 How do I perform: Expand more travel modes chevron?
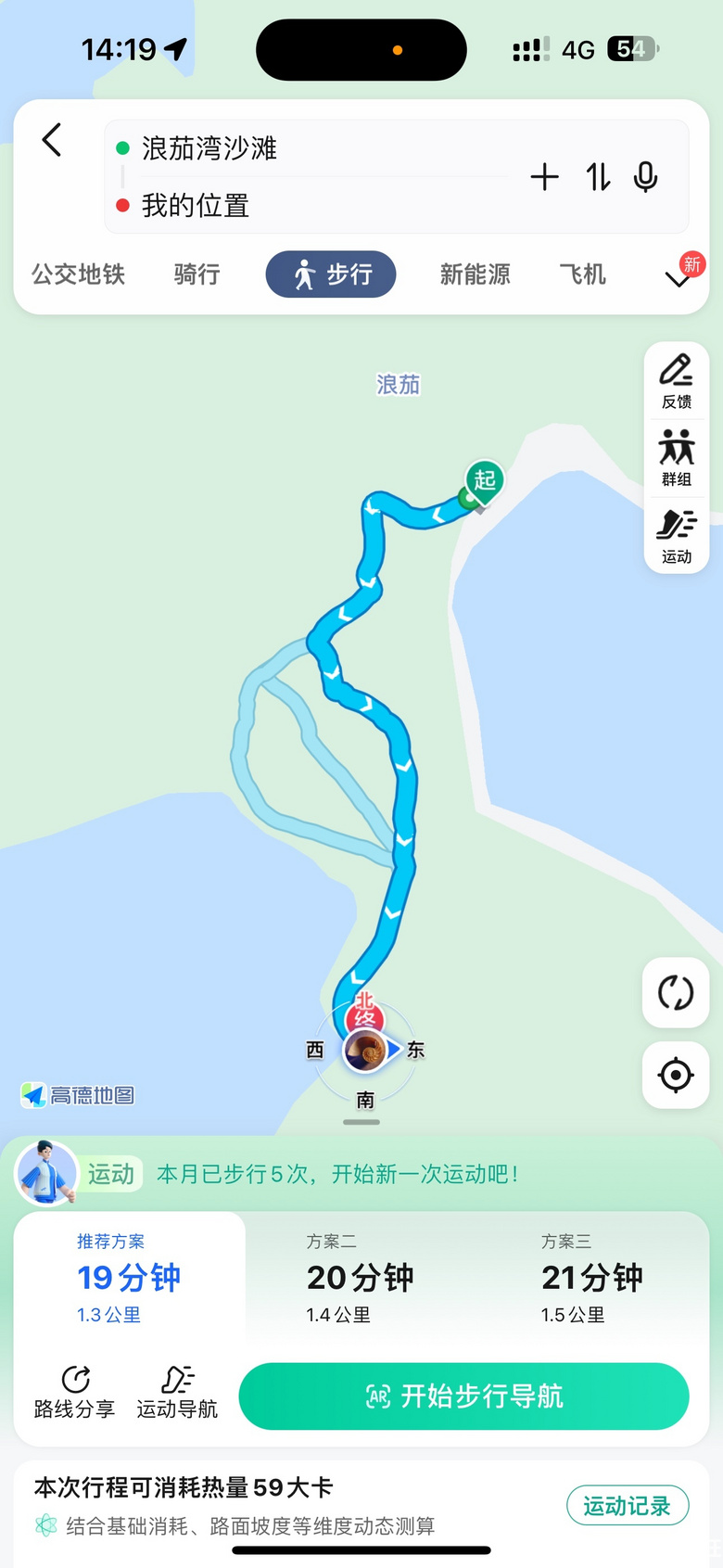click(x=679, y=277)
